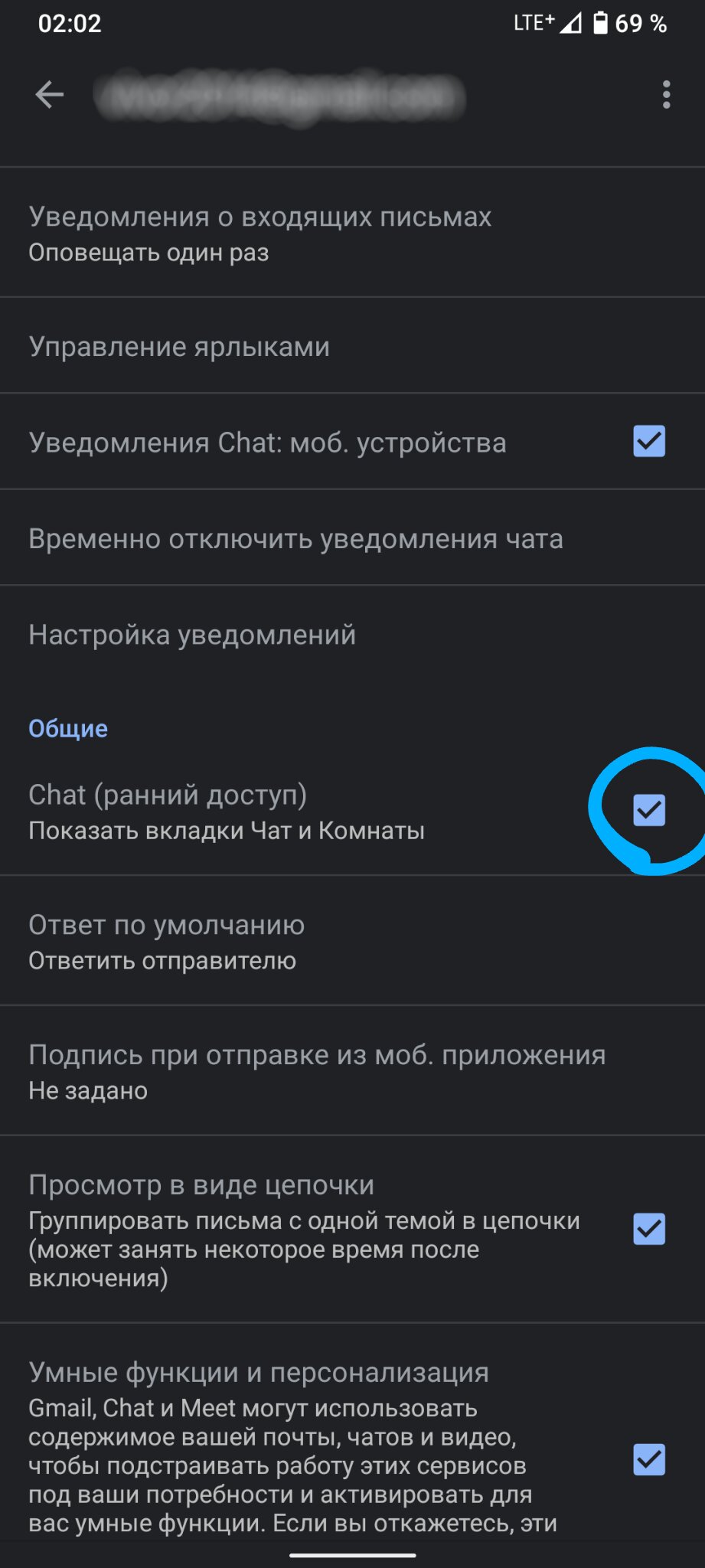Open Ответ по умолчанию setting
The height and width of the screenshot is (1568, 705).
(x=352, y=941)
